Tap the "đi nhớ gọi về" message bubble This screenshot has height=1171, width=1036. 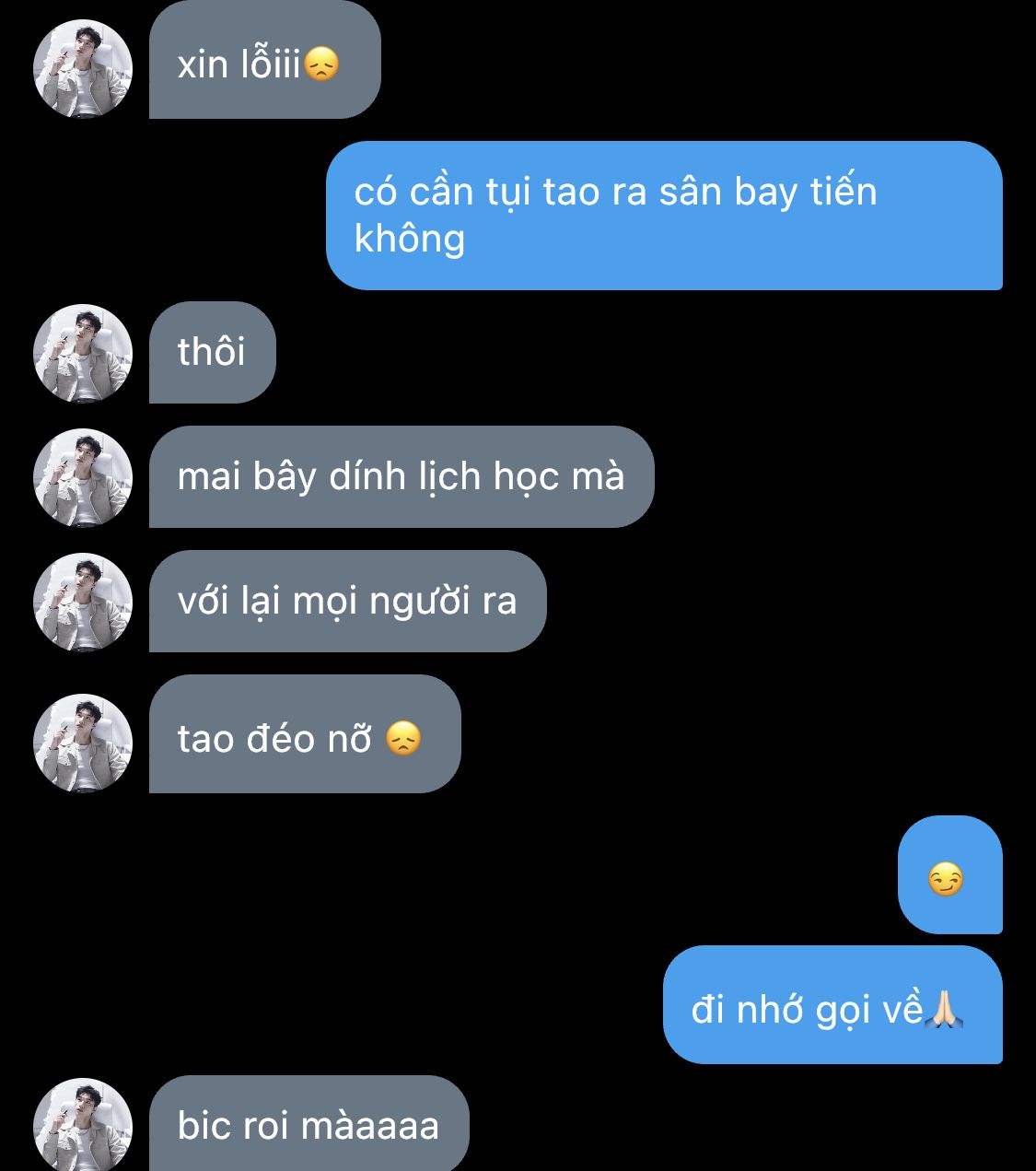(x=832, y=1006)
